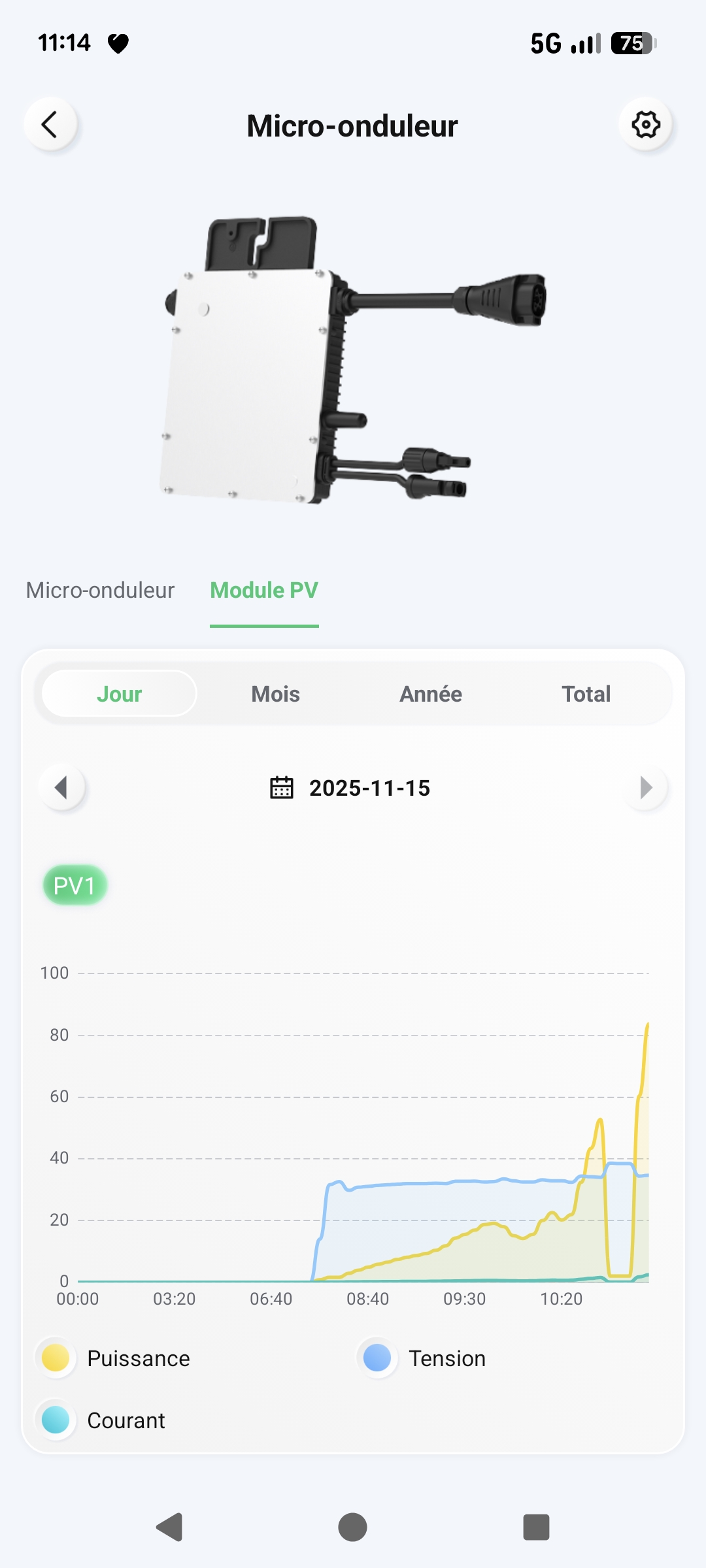Show the Année statistics
The height and width of the screenshot is (1568, 706).
pyautogui.click(x=431, y=694)
